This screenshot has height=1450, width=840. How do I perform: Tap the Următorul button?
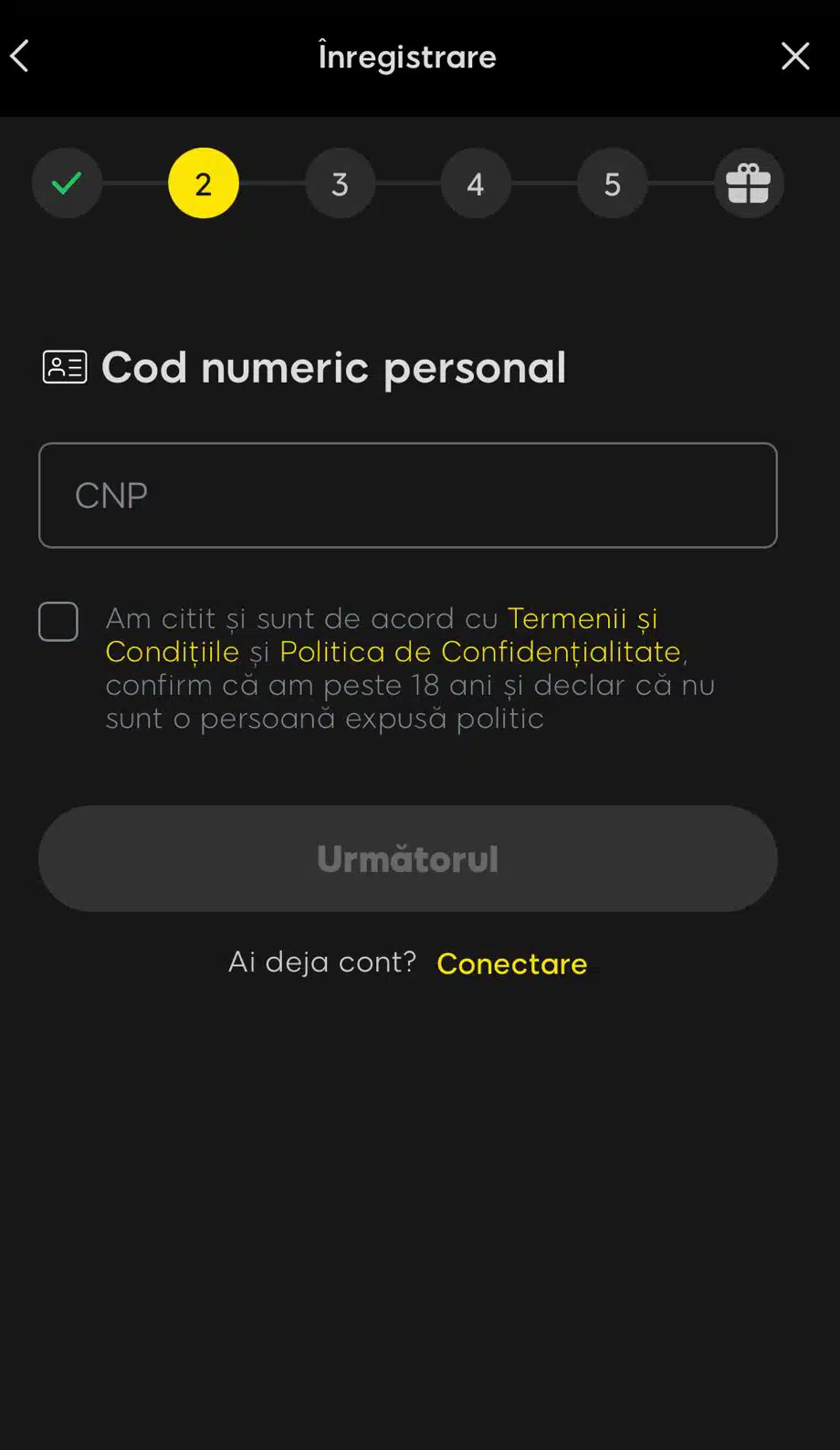point(407,858)
